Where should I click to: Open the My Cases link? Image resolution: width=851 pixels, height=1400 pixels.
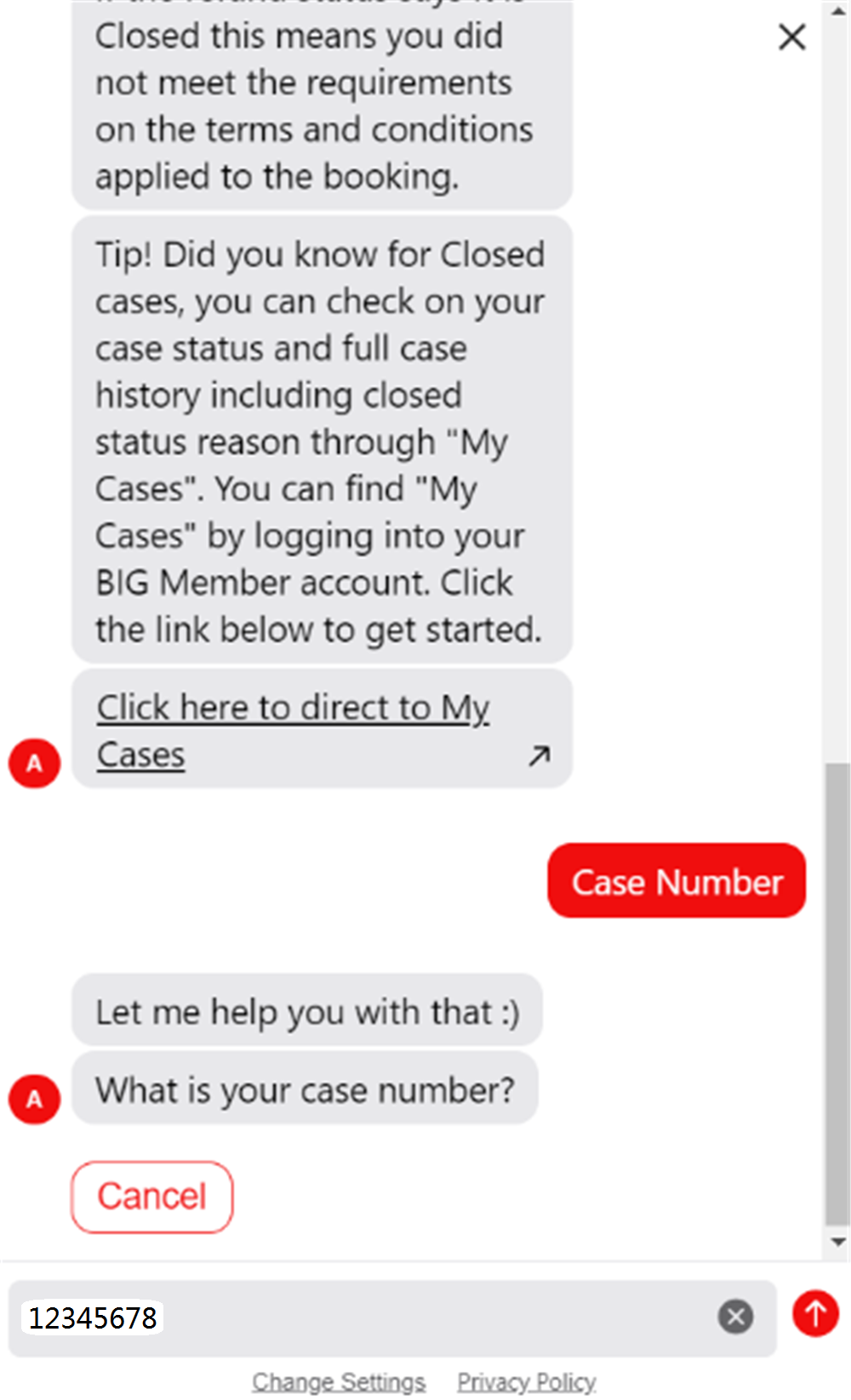(322, 729)
